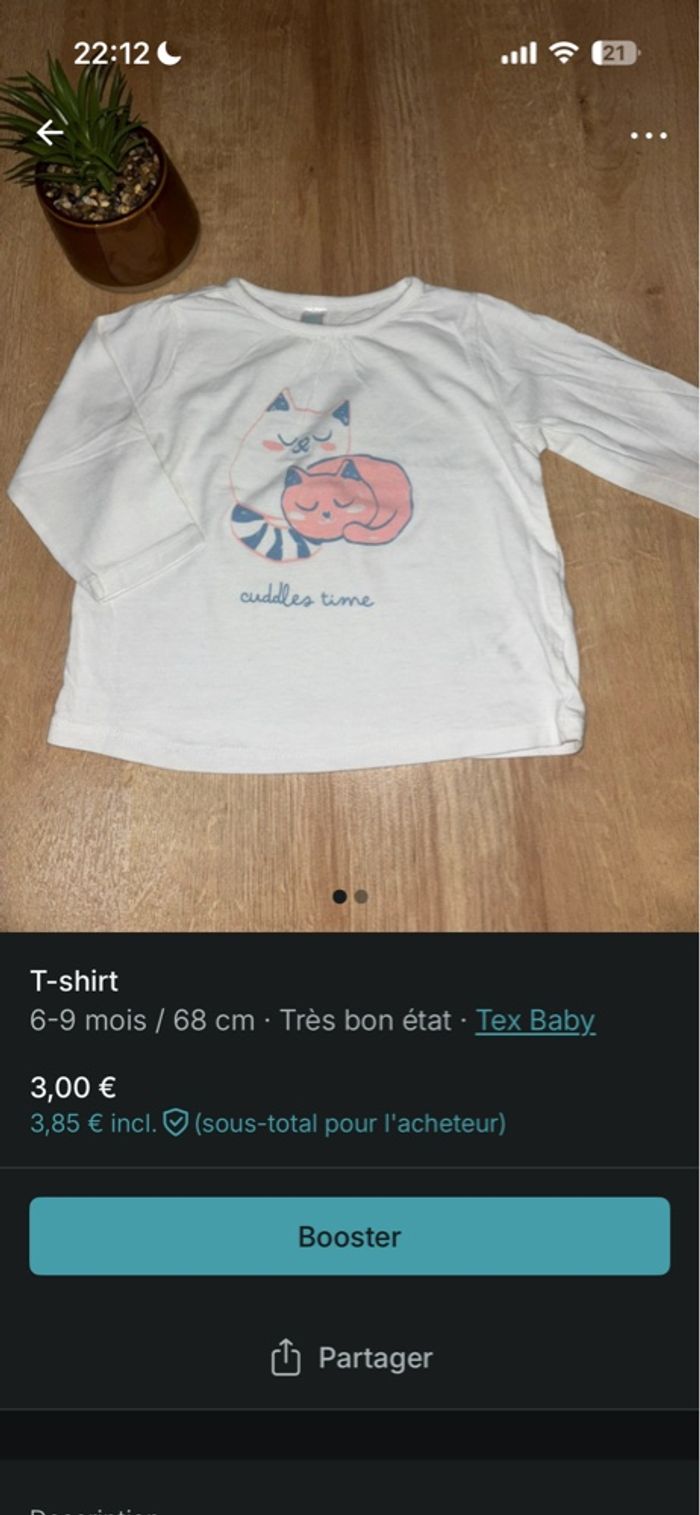This screenshot has width=700, height=1515.
Task: Share this listing via Partager
Action: coord(350,1358)
